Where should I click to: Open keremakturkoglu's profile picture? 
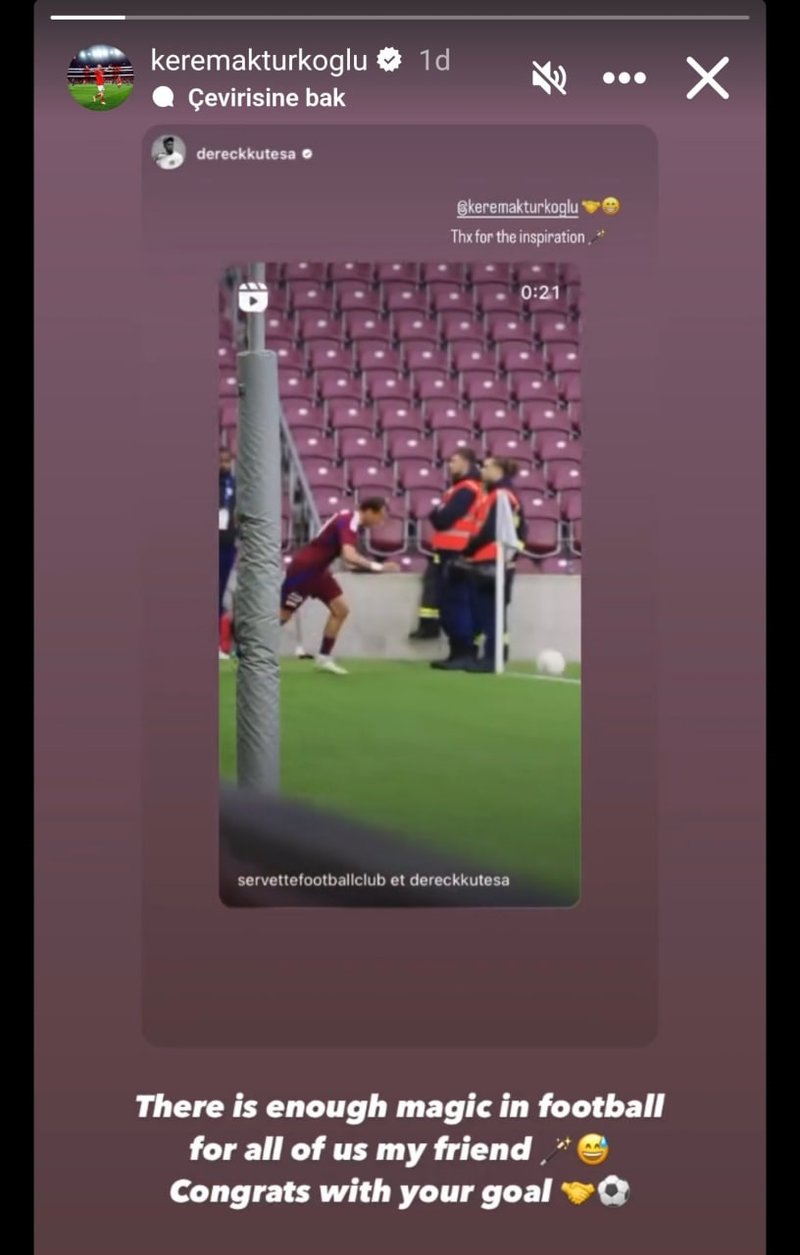(100, 77)
